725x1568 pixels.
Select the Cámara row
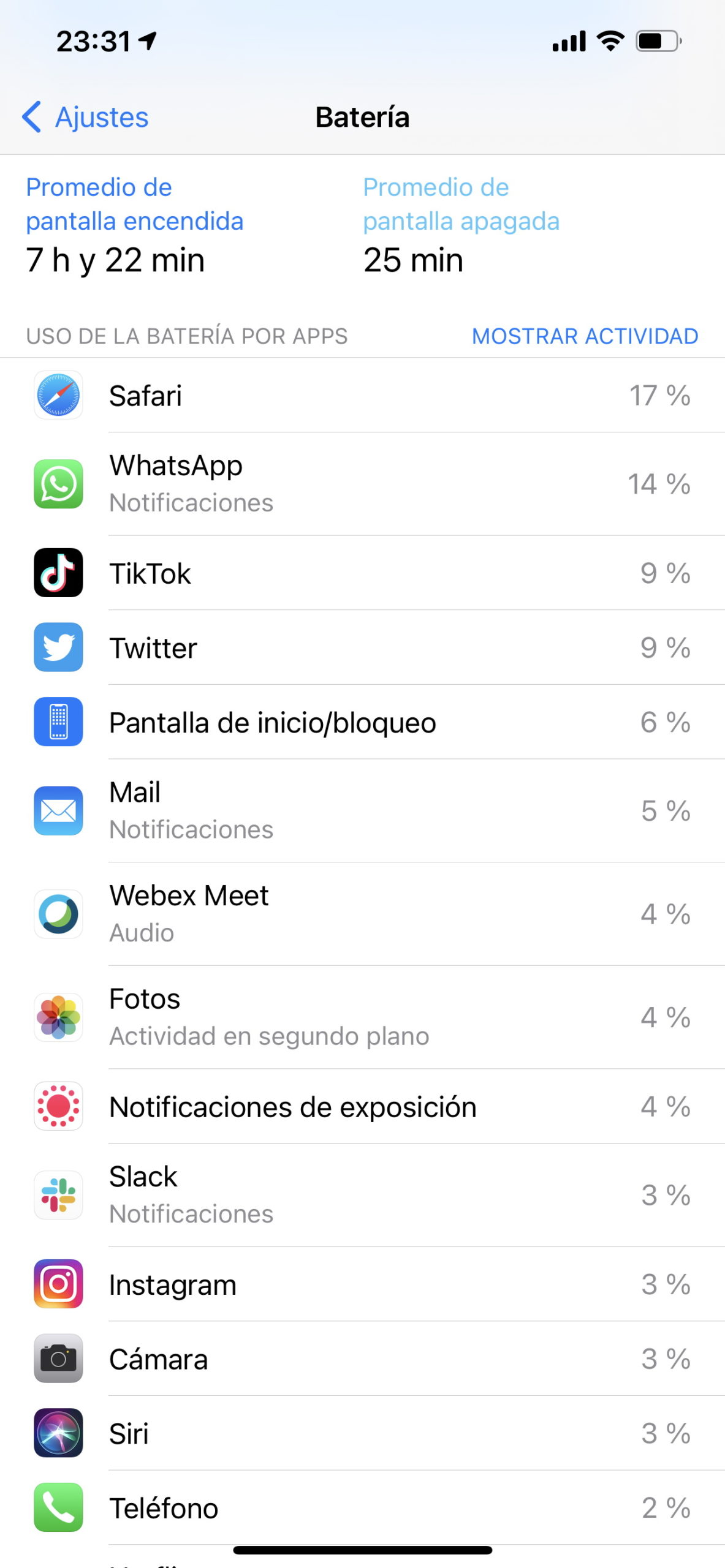coord(362,1359)
